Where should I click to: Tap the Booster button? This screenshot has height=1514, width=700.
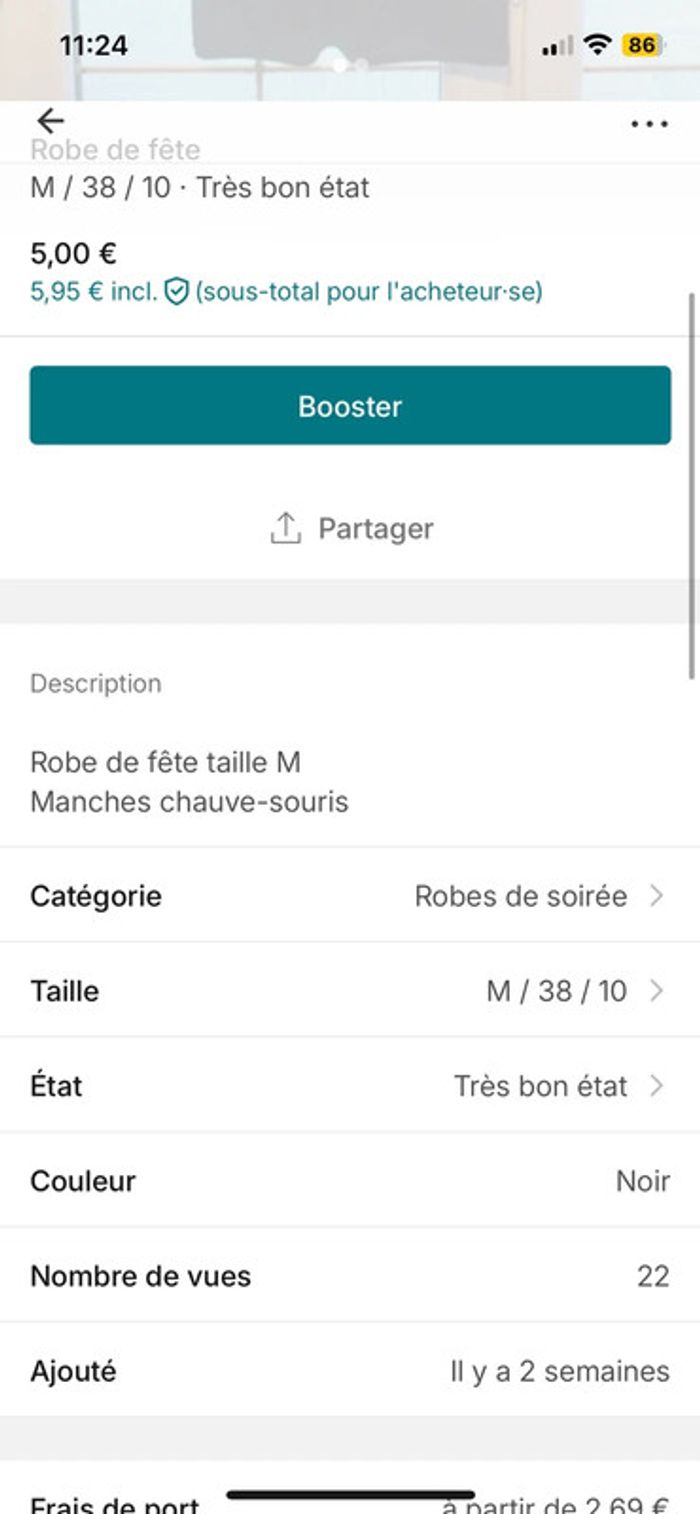(350, 405)
